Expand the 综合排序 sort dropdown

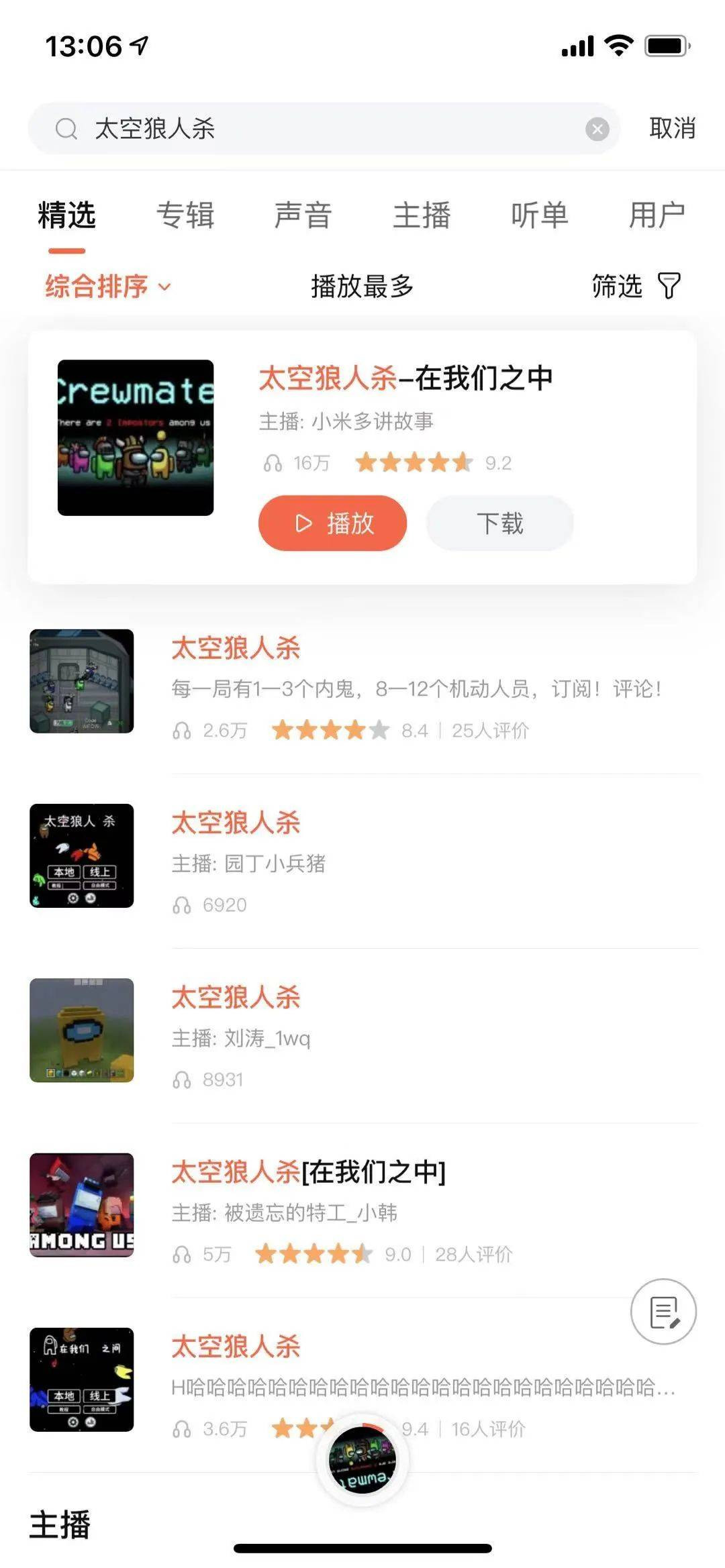point(107,286)
